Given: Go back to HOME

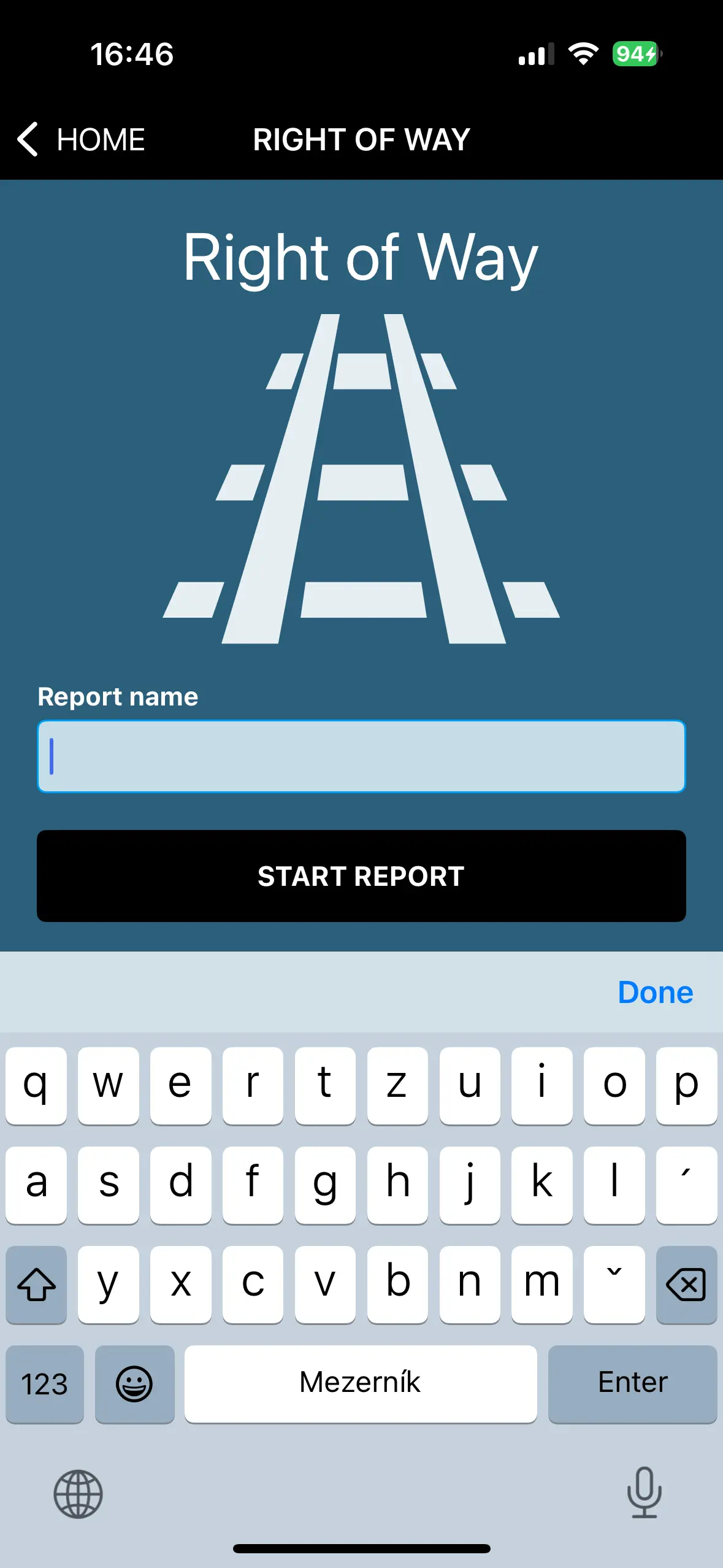Looking at the screenshot, I should (x=81, y=139).
